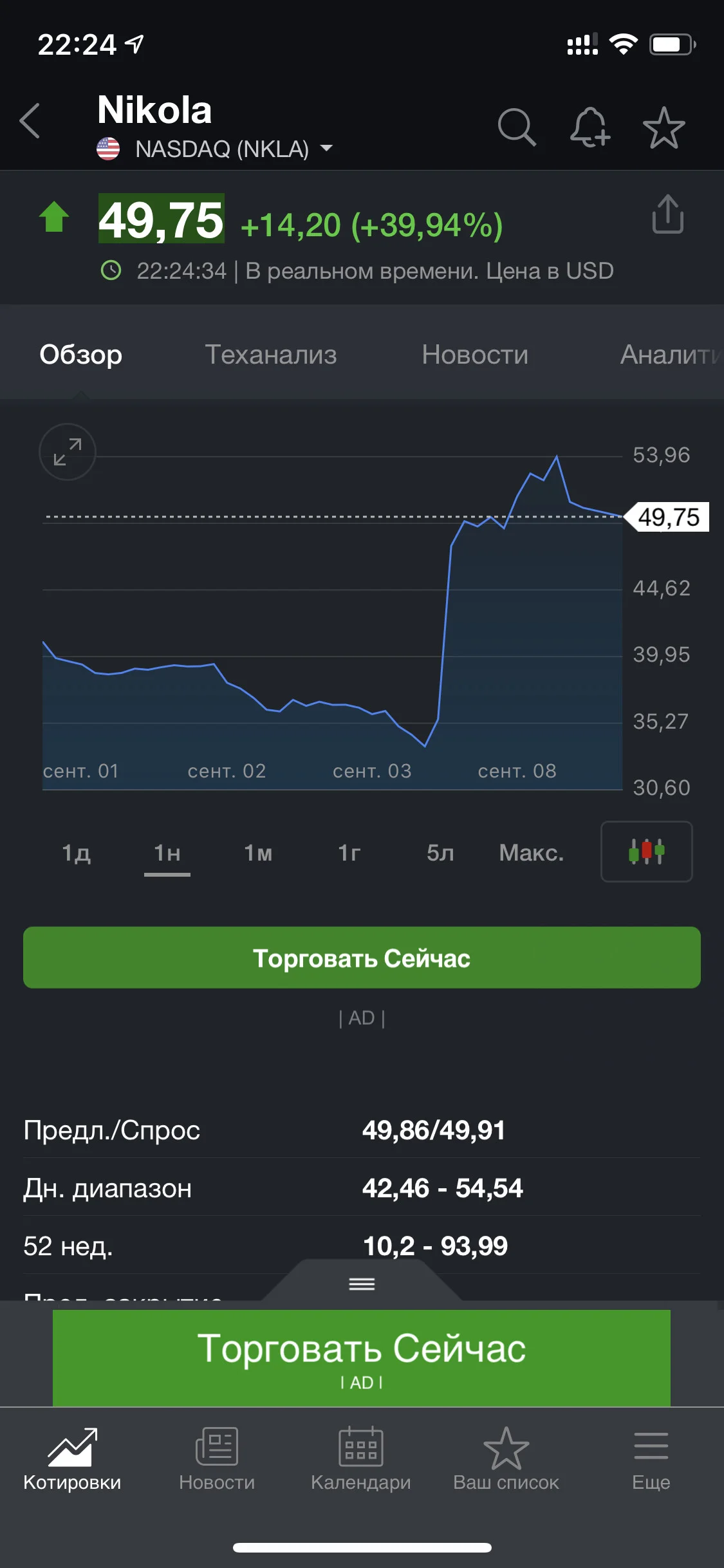Share the Nikola quote
Screen dimensions: 724x1568
pos(667,214)
